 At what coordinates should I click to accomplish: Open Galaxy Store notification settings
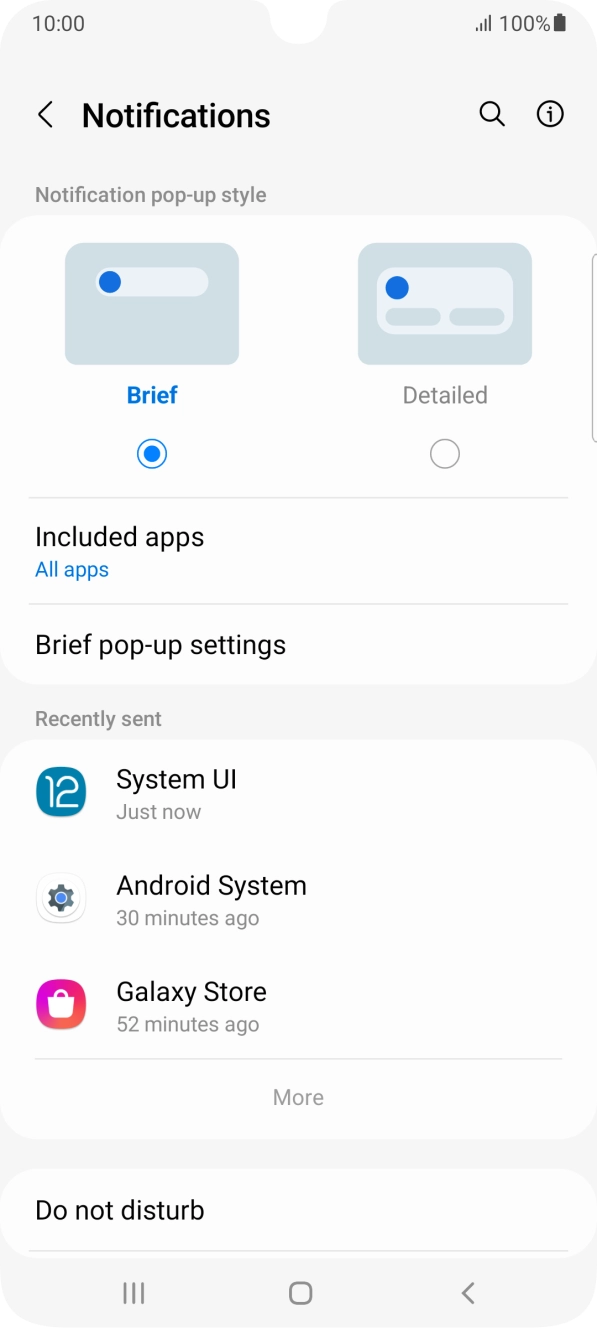coord(298,1006)
